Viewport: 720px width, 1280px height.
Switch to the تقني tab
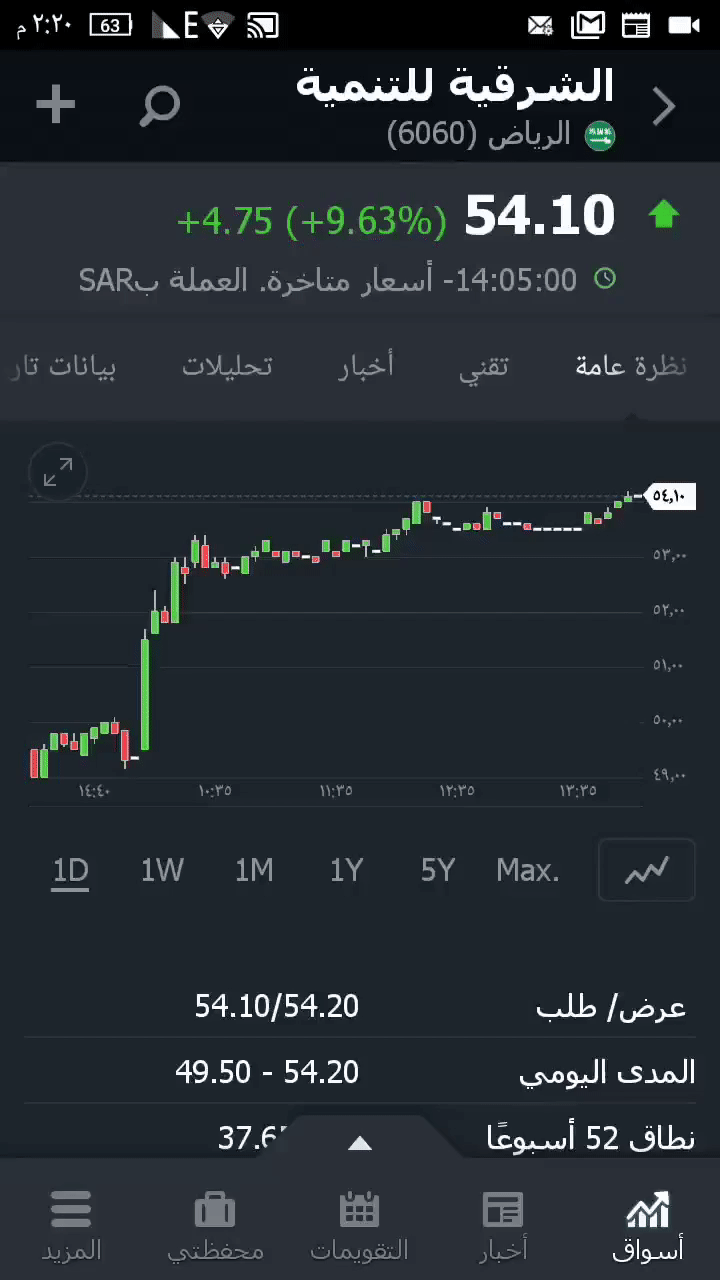click(484, 366)
